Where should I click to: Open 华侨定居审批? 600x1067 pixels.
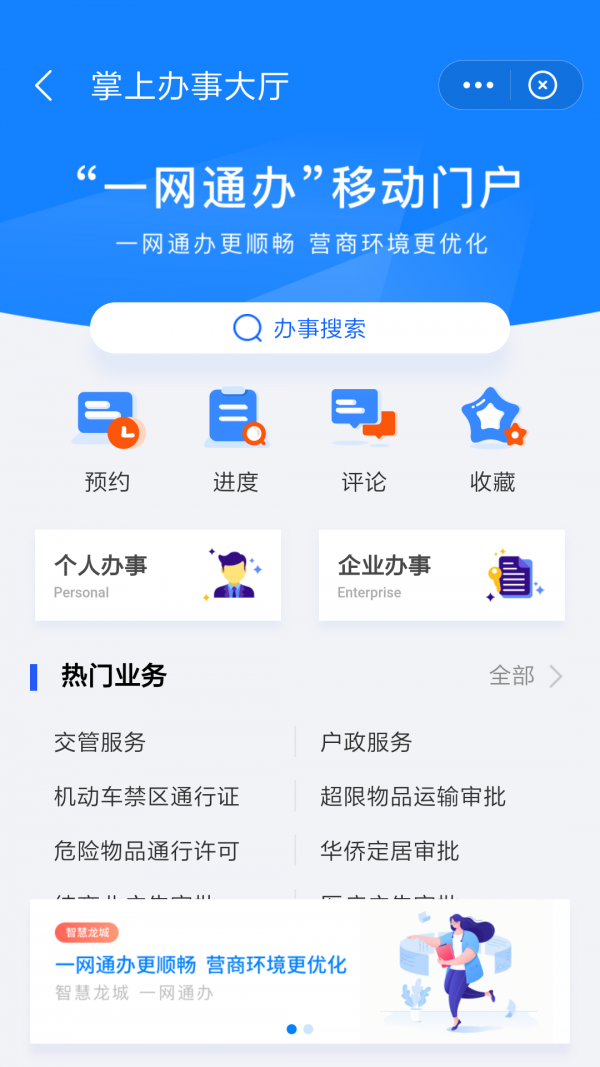click(390, 852)
